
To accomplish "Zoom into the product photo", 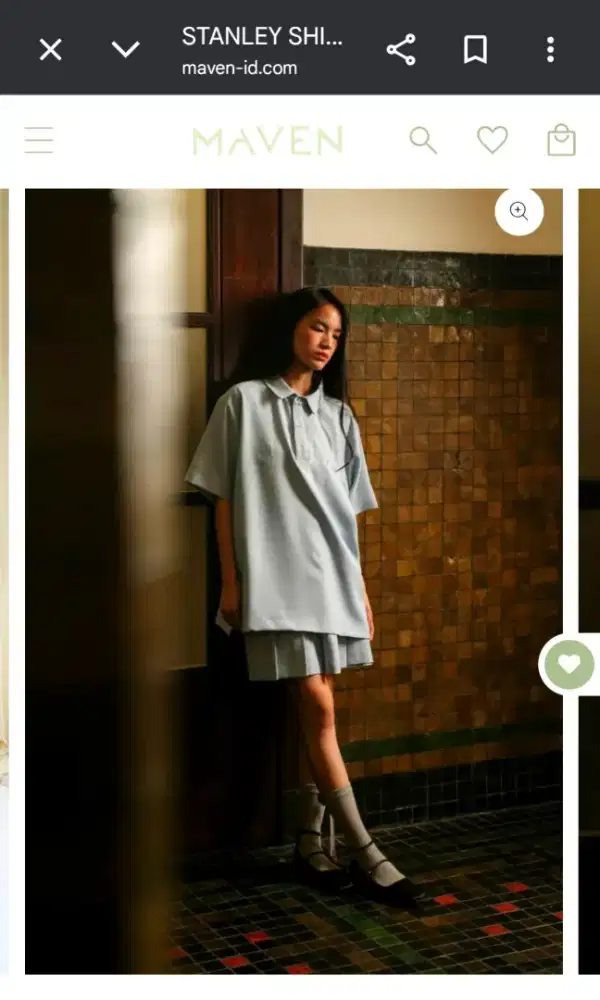I will click(519, 211).
